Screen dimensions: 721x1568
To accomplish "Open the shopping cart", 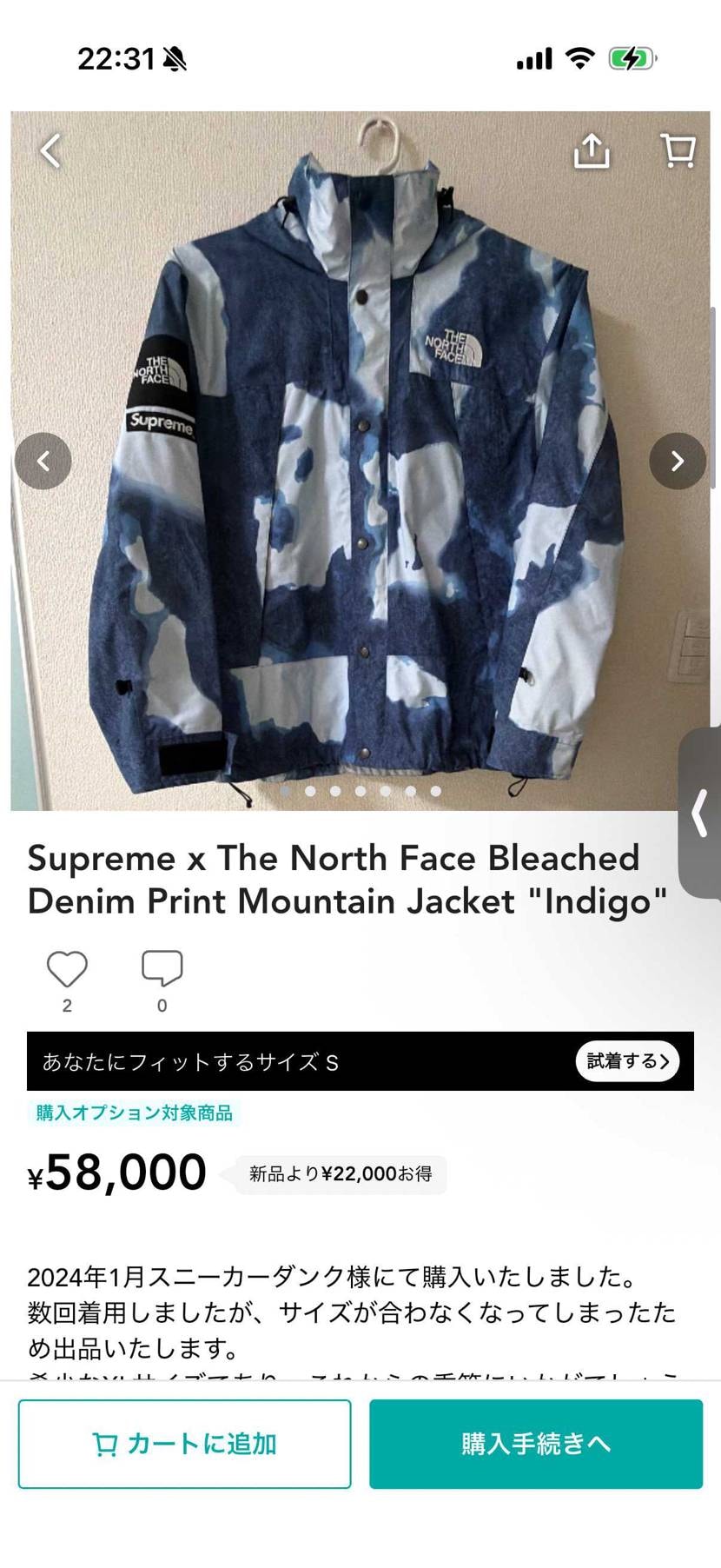I will 678,149.
